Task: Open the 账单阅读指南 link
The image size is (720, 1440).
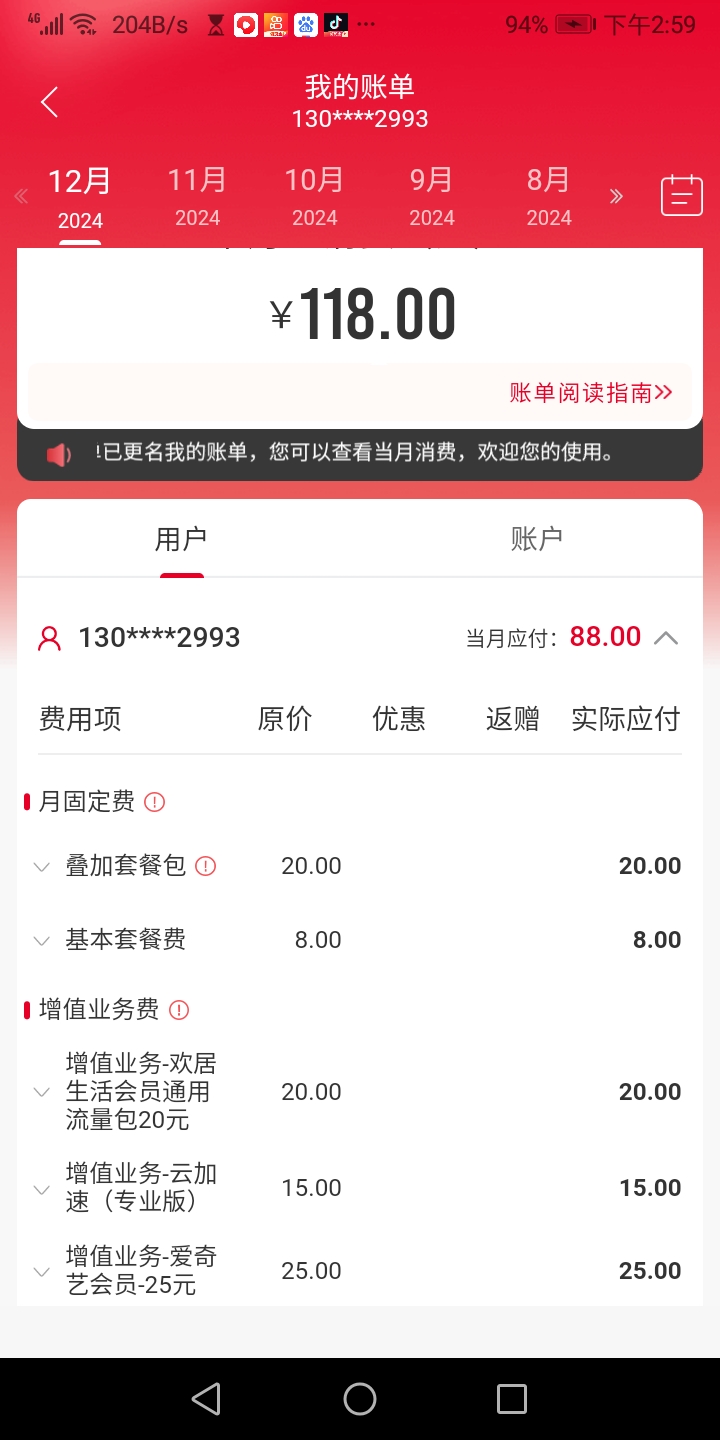Action: (591, 393)
